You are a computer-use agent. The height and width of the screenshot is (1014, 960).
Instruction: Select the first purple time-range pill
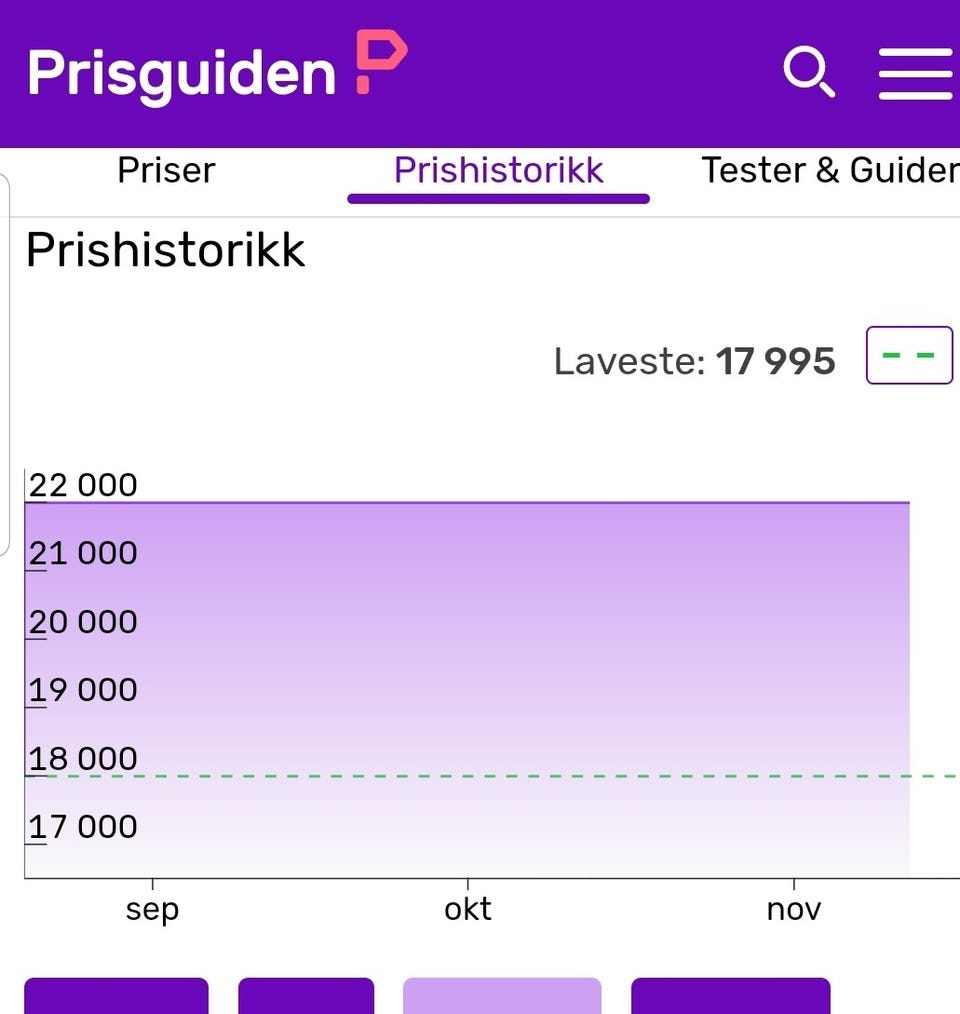pos(115,998)
